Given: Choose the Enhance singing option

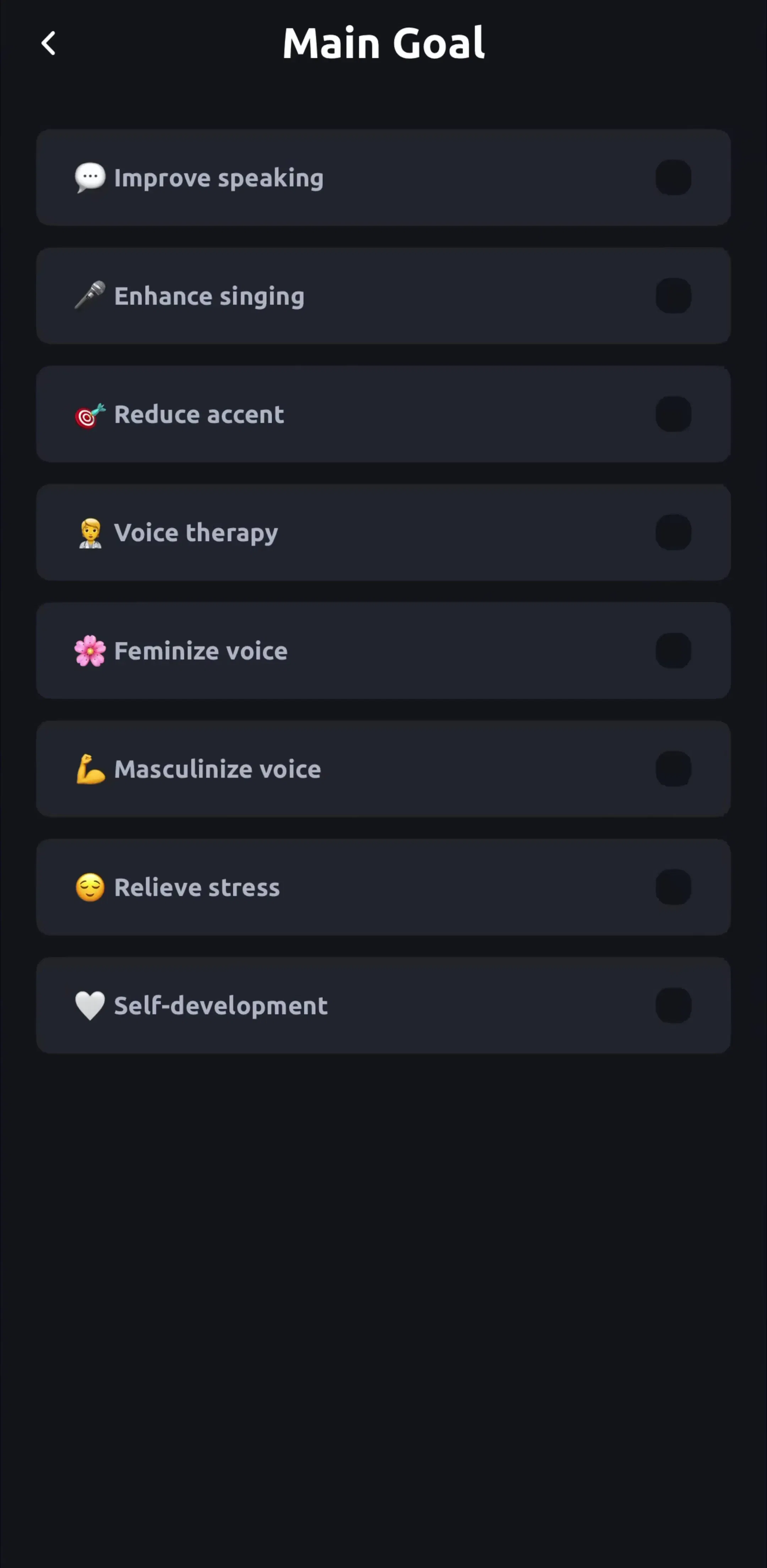Looking at the screenshot, I should click(x=383, y=296).
